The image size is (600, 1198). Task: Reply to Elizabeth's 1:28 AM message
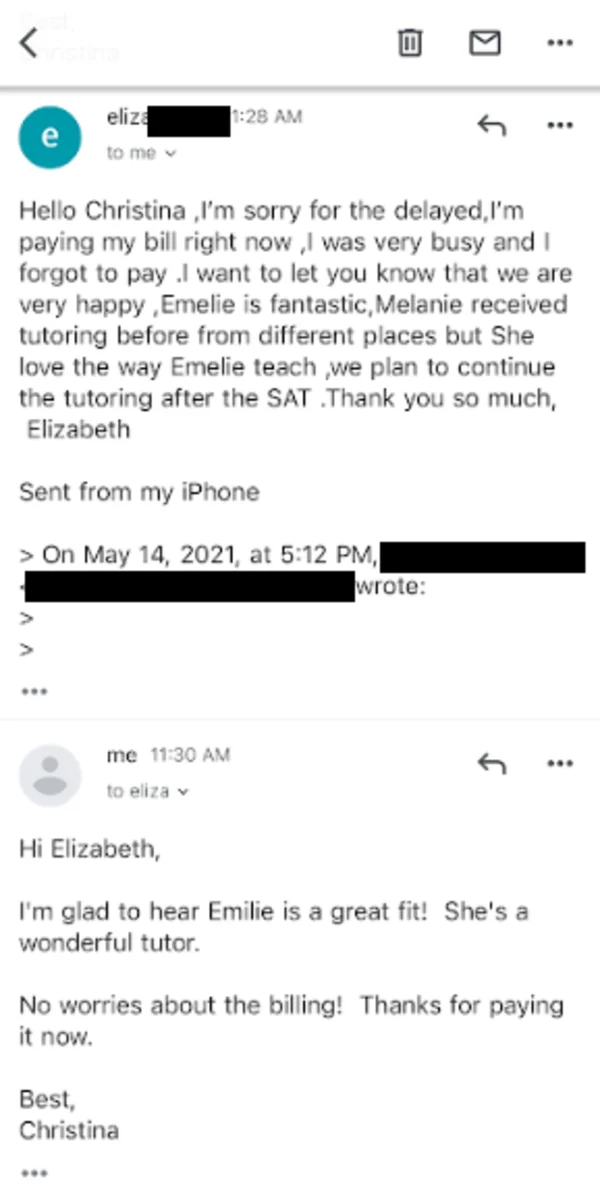pos(491,125)
